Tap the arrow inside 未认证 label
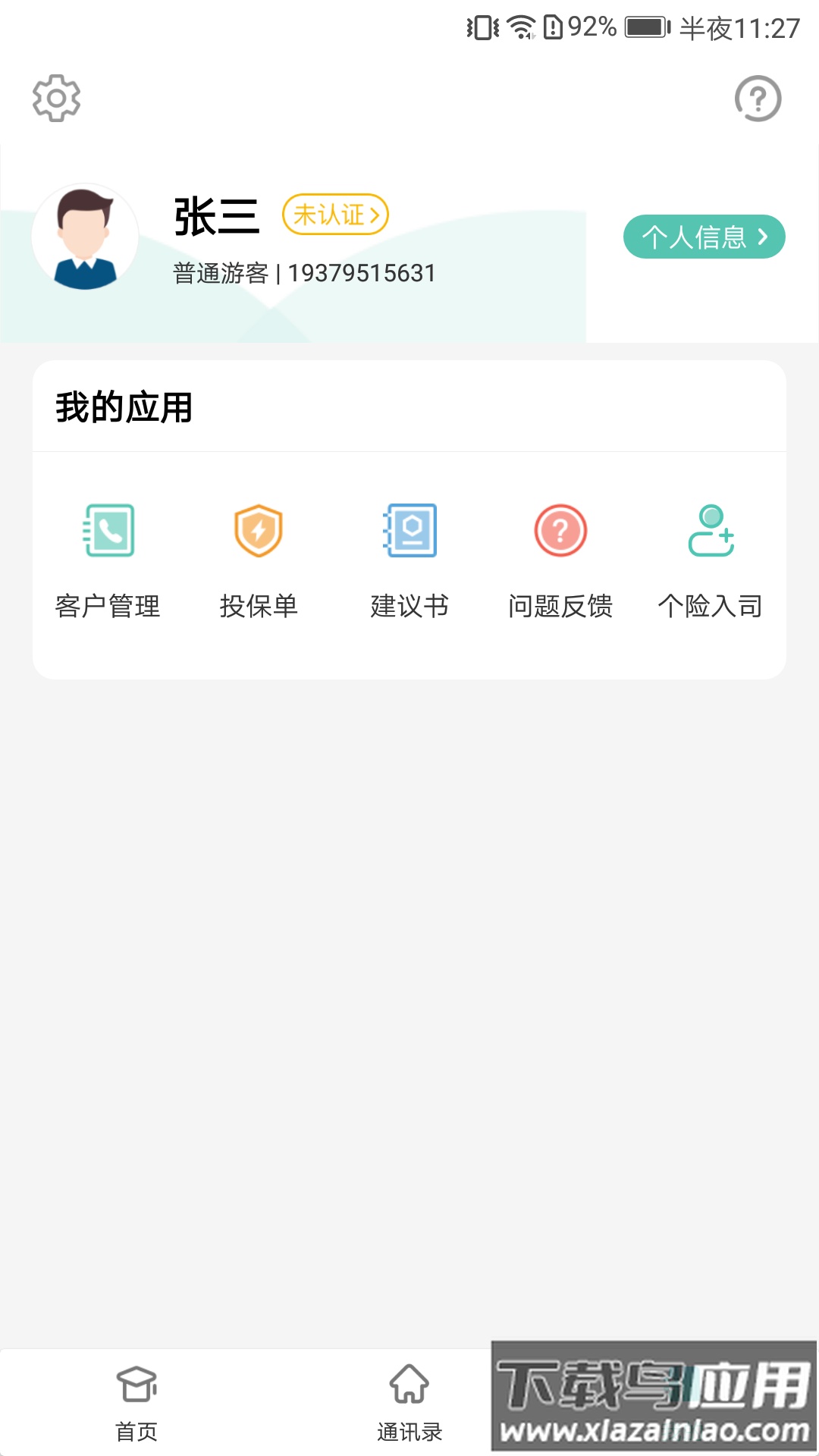This screenshot has height=1456, width=819. [375, 215]
